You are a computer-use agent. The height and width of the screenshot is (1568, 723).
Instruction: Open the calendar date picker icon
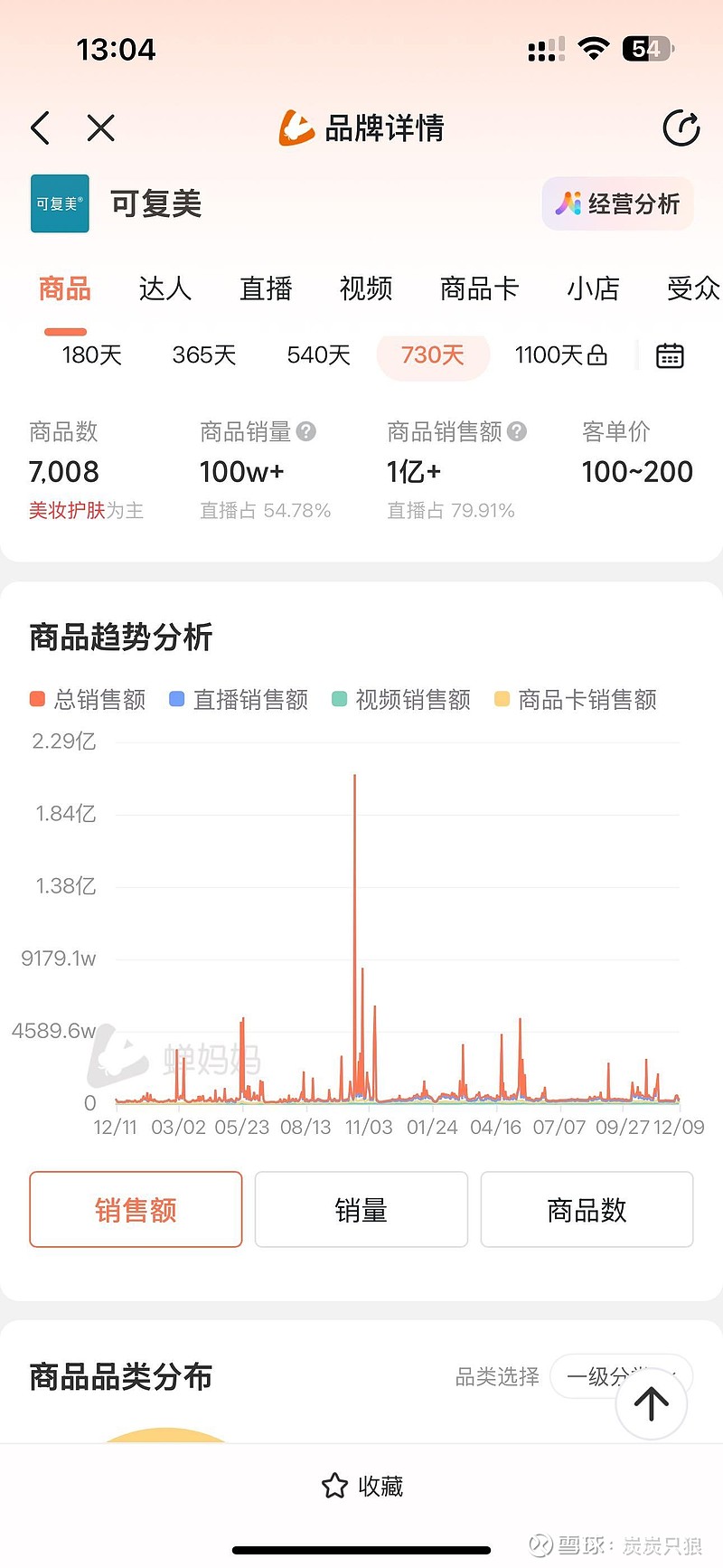coord(669,355)
